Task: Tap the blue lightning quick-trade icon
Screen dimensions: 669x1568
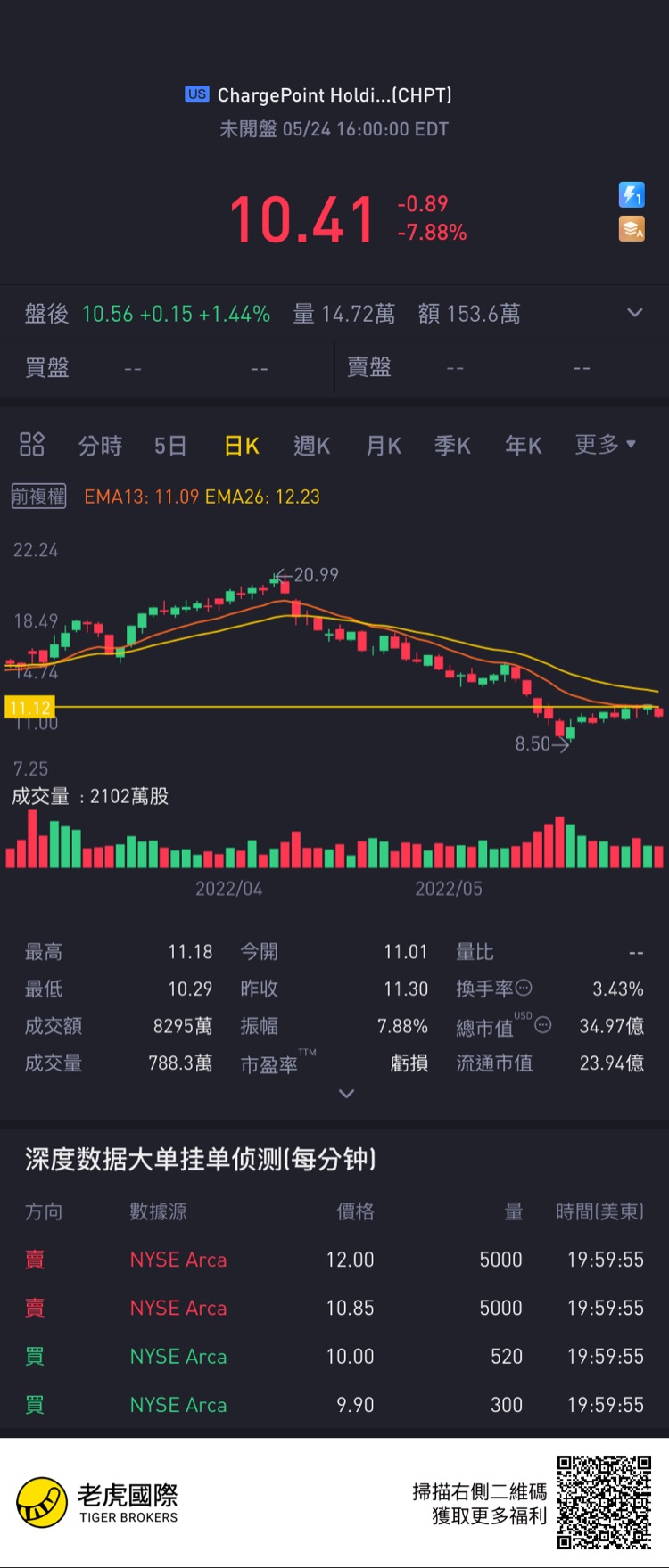Action: tap(632, 194)
